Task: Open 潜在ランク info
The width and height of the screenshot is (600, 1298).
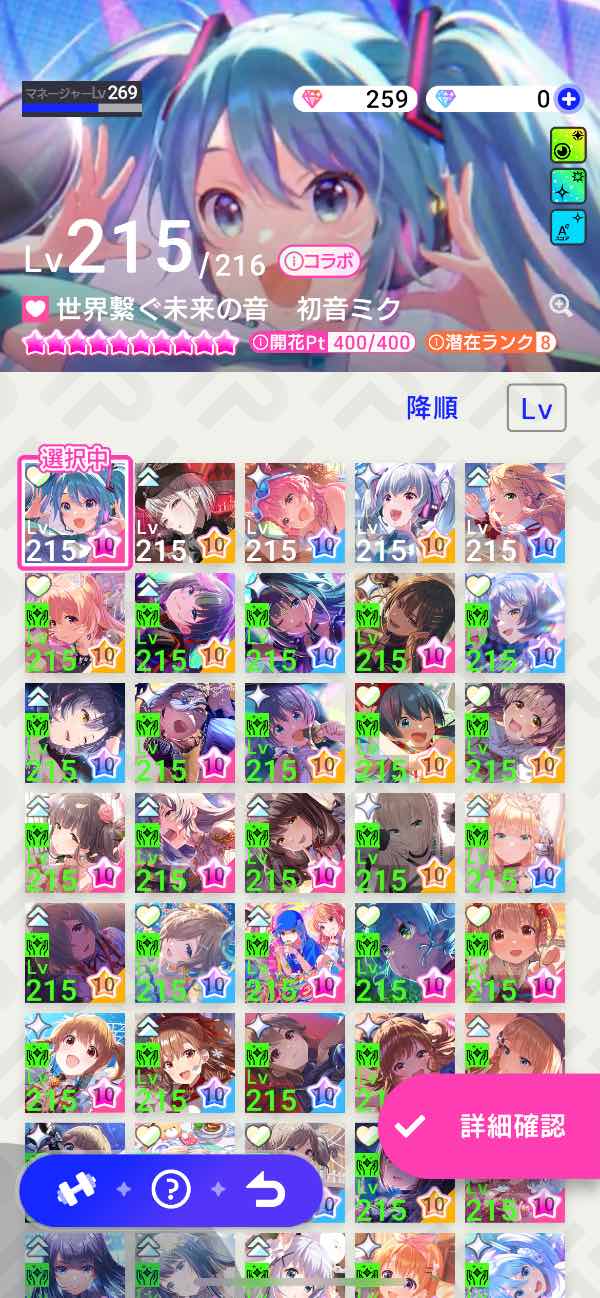Action: tap(490, 343)
